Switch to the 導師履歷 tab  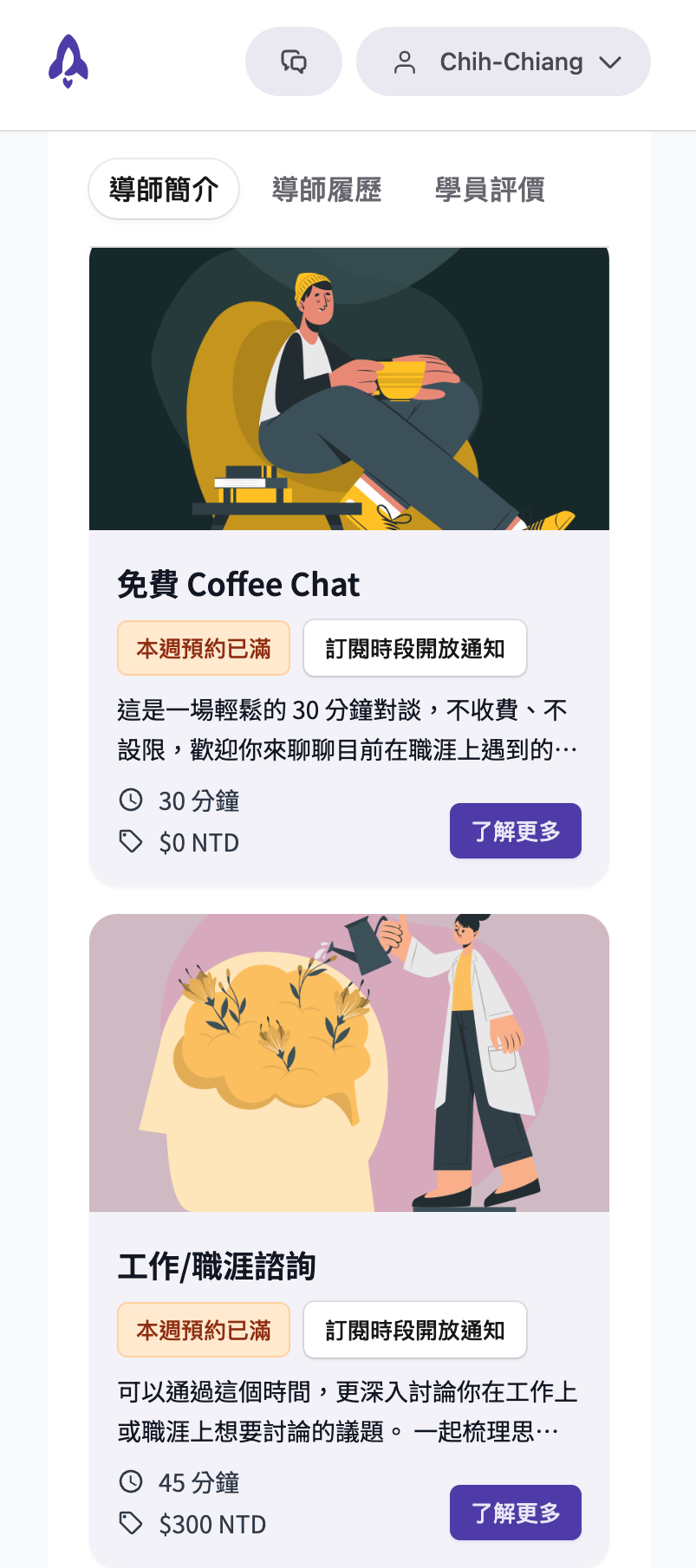click(327, 189)
